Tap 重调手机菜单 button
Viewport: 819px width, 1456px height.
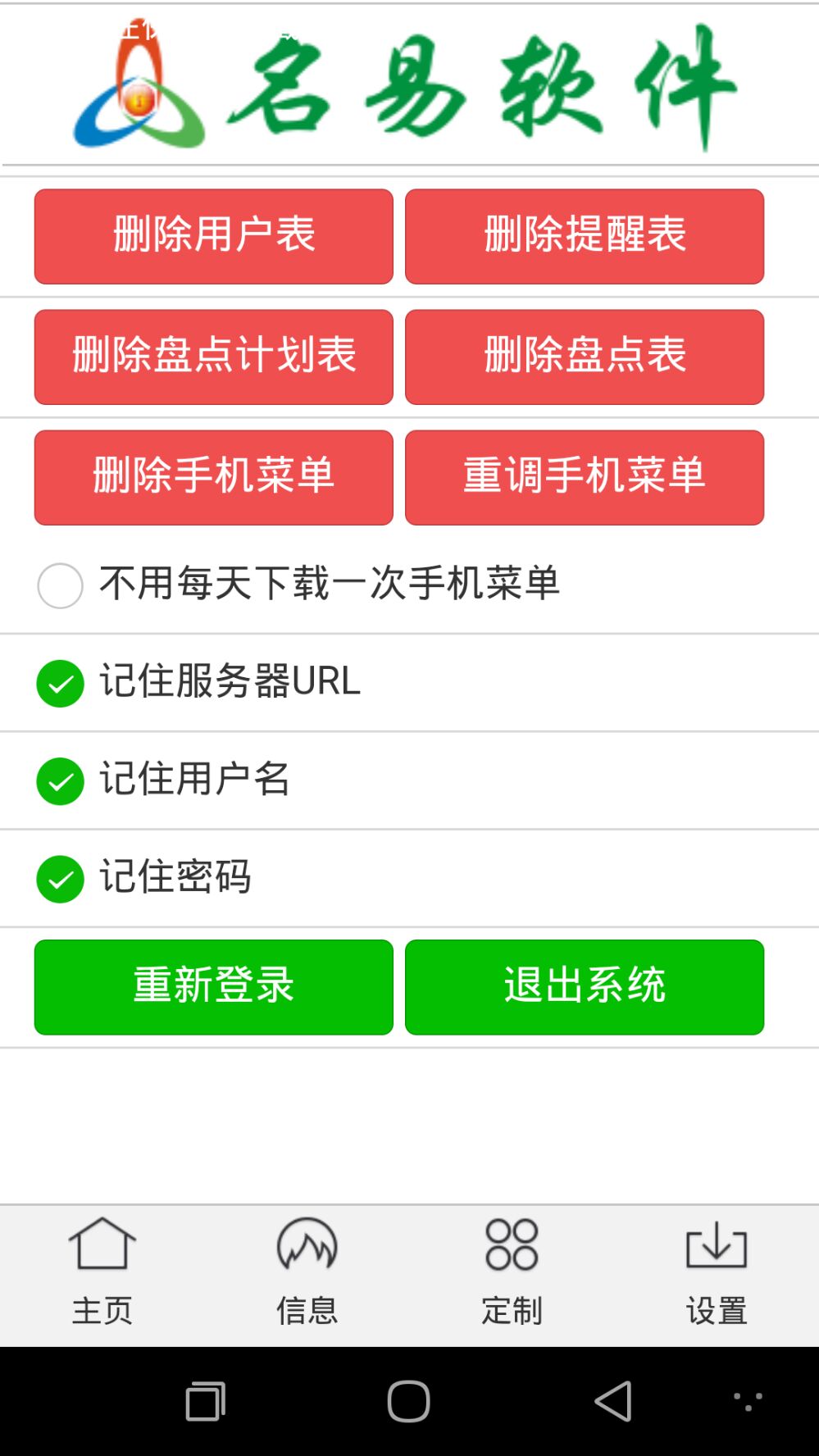pos(584,477)
